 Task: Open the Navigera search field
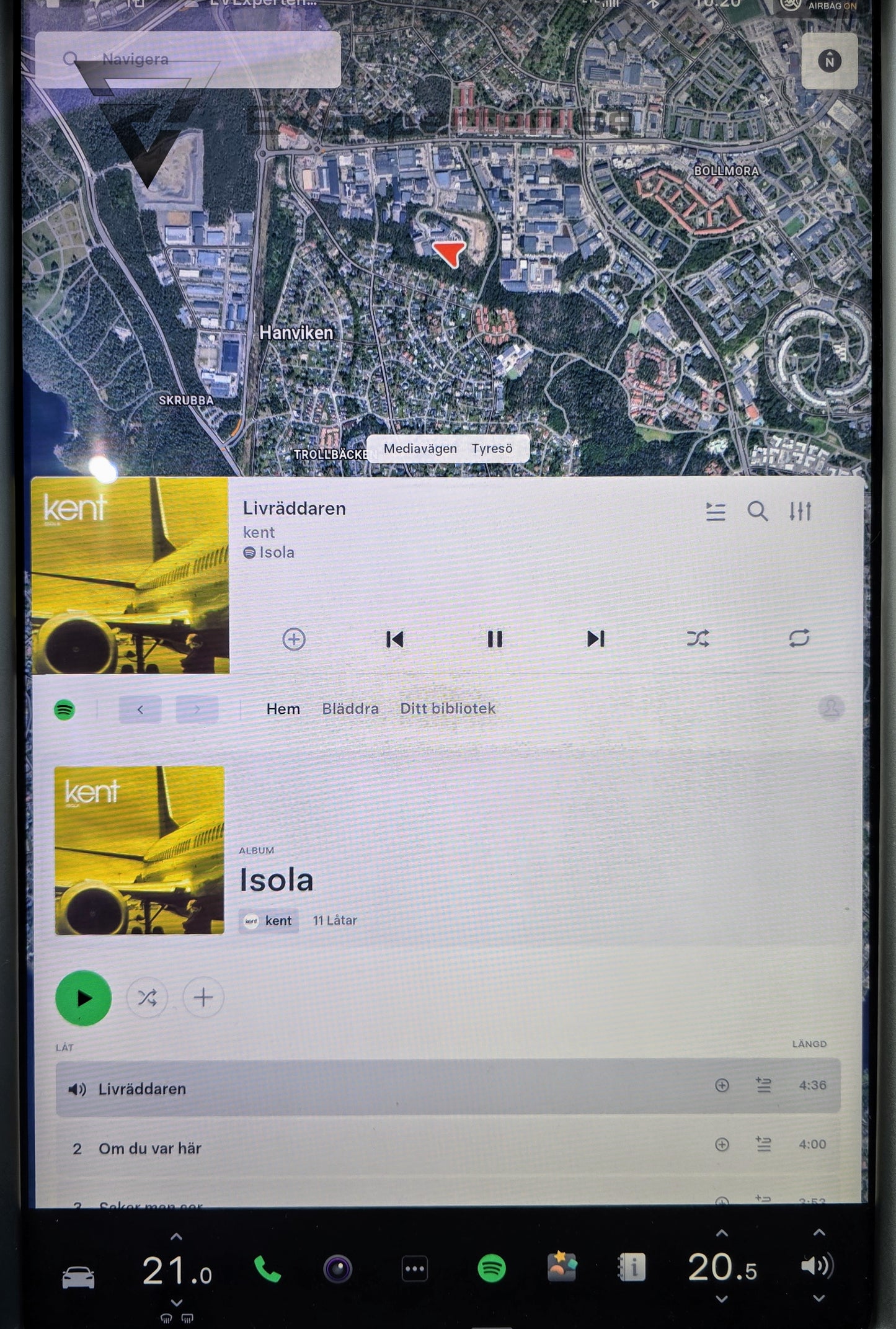tap(187, 60)
